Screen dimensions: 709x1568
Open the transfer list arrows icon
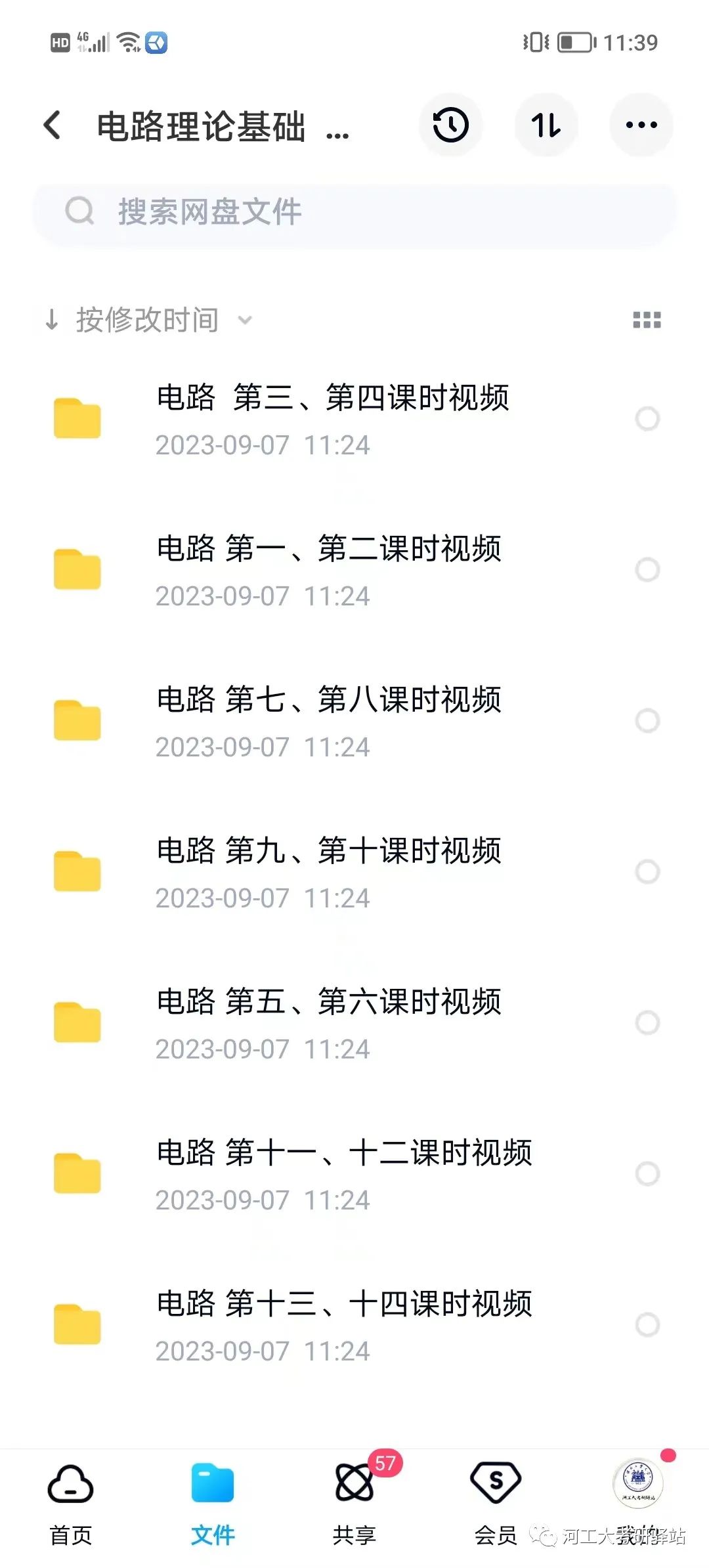[546, 125]
